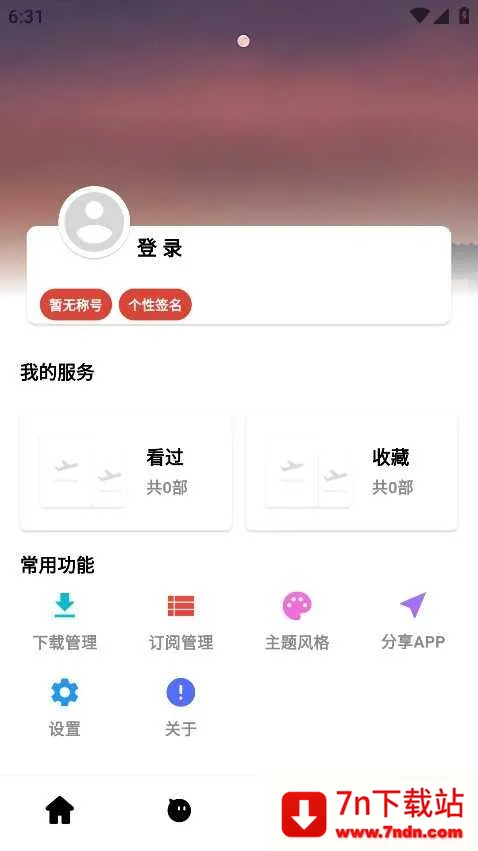The image size is (478, 851).
Task: Switch to the round face tab
Action: click(x=179, y=810)
